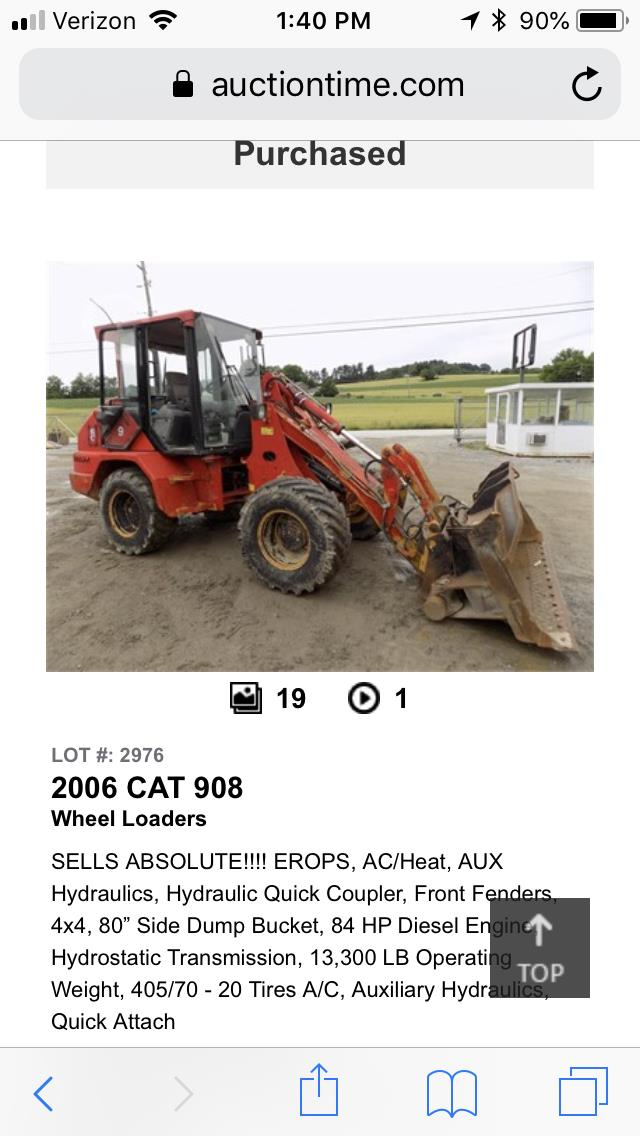Screen dimensions: 640x1136
Task: Jump back to TOP of page
Action: tap(540, 948)
